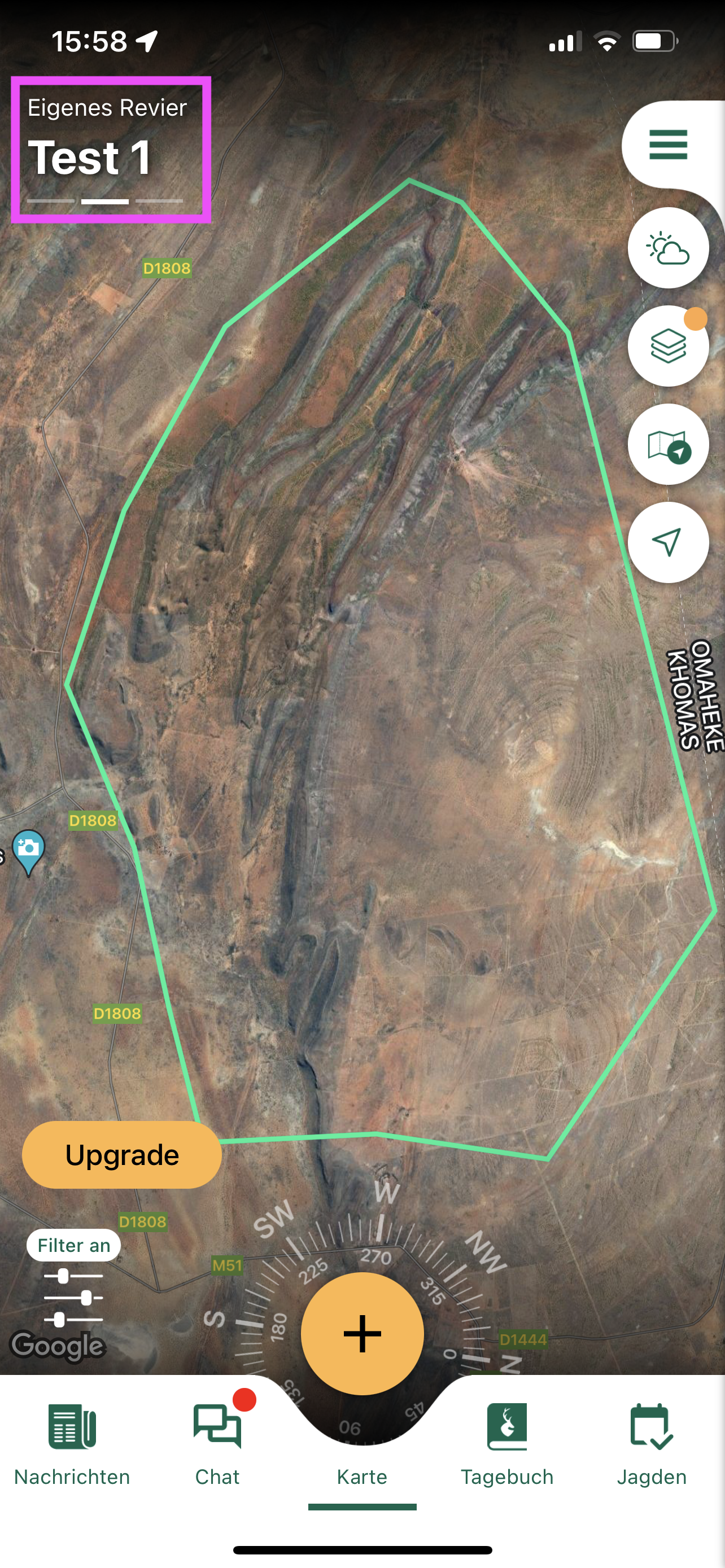725x1568 pixels.
Task: Tap the Upgrade button
Action: click(122, 1155)
